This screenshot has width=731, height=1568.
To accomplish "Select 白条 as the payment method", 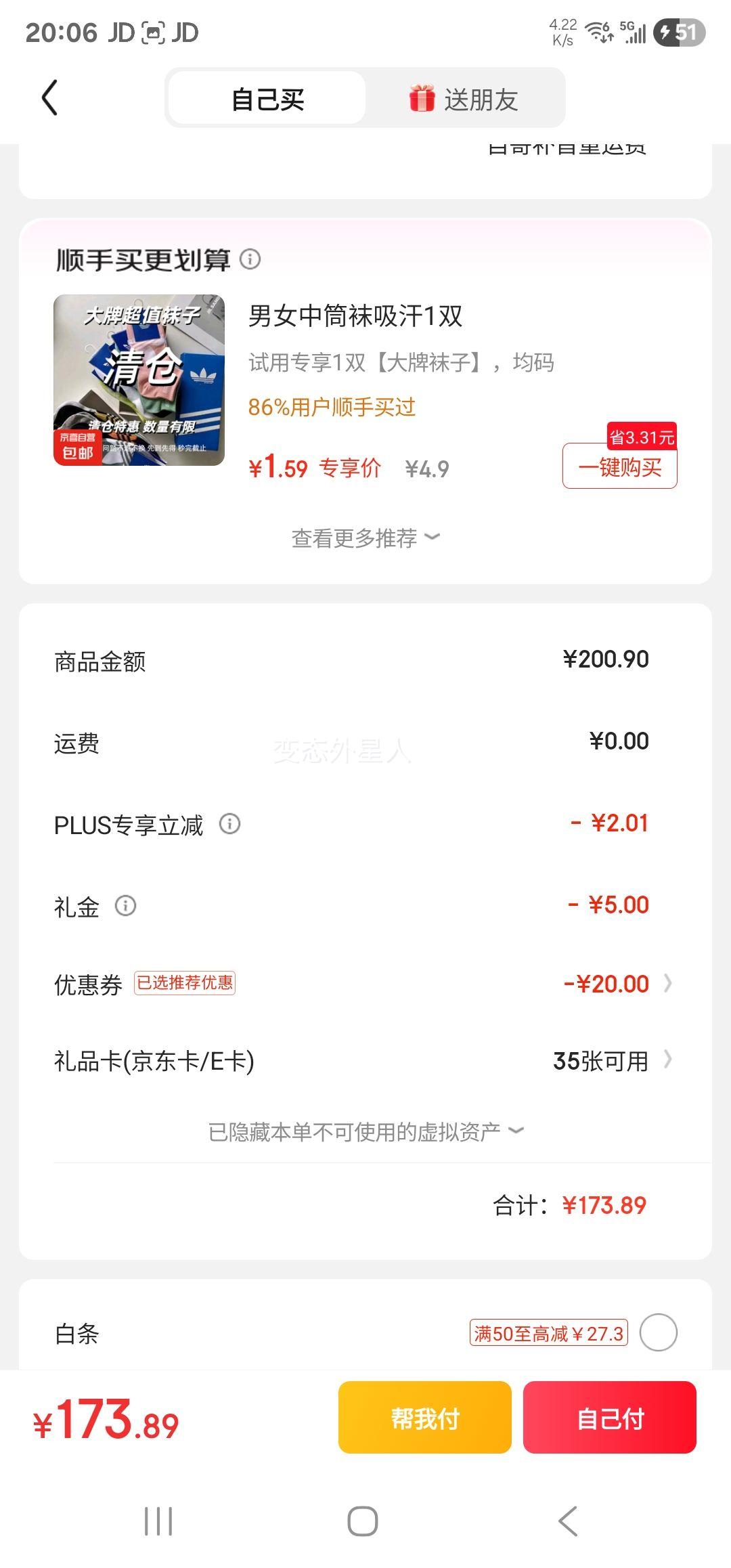I will point(658,1332).
